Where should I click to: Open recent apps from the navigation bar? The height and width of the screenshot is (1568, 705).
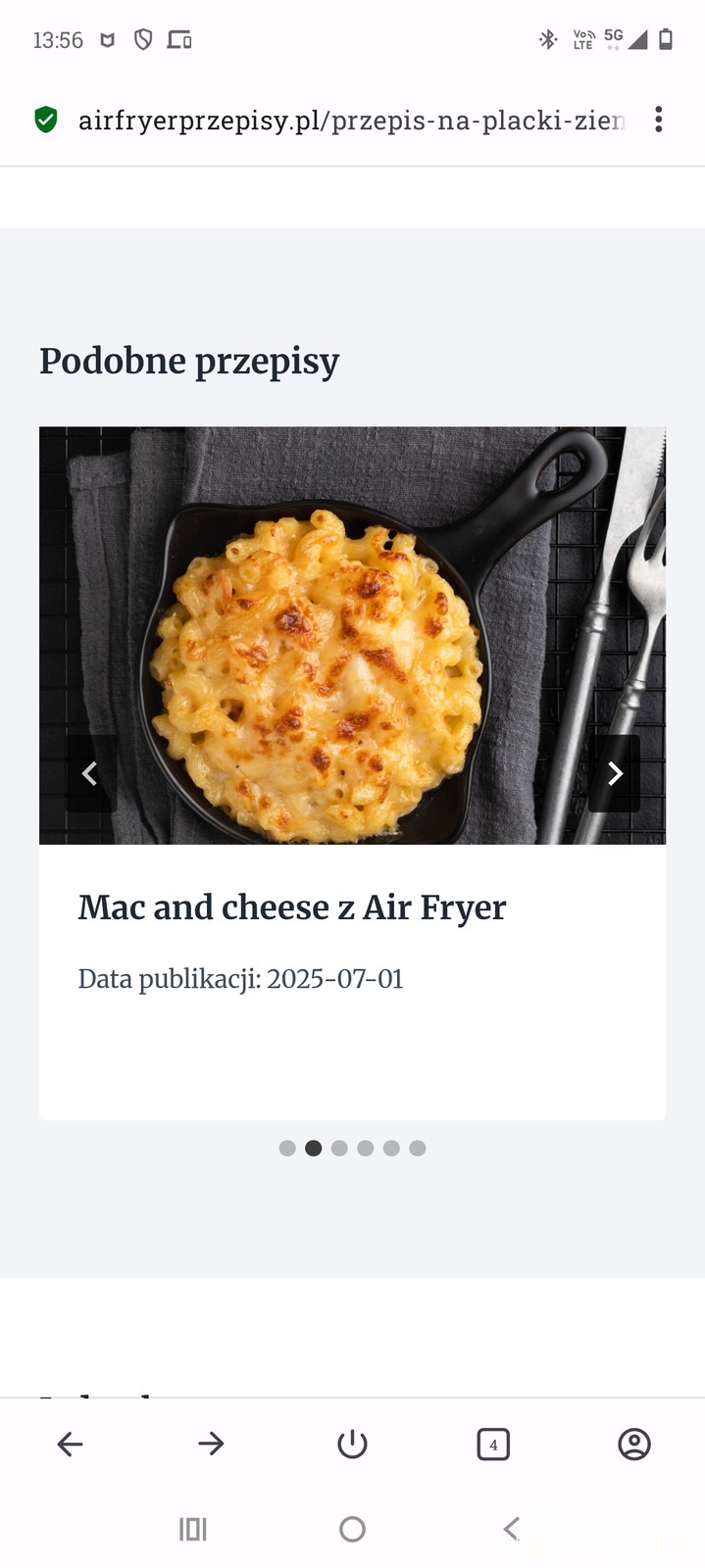pos(193,1529)
